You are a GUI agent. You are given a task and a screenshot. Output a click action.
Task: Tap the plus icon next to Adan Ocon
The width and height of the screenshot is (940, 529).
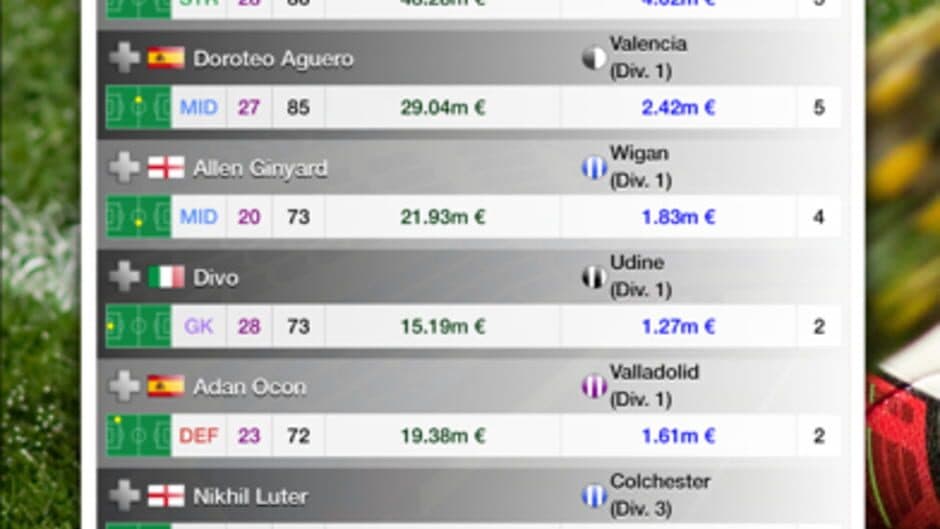124,386
